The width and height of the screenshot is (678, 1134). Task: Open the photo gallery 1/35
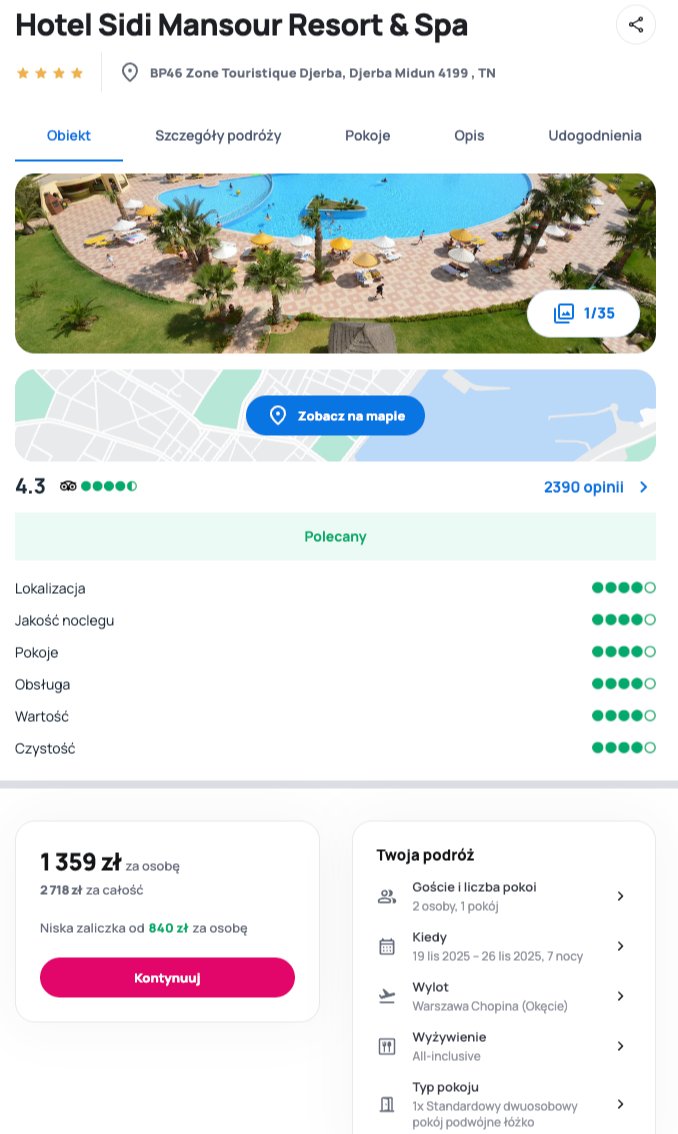(x=584, y=313)
